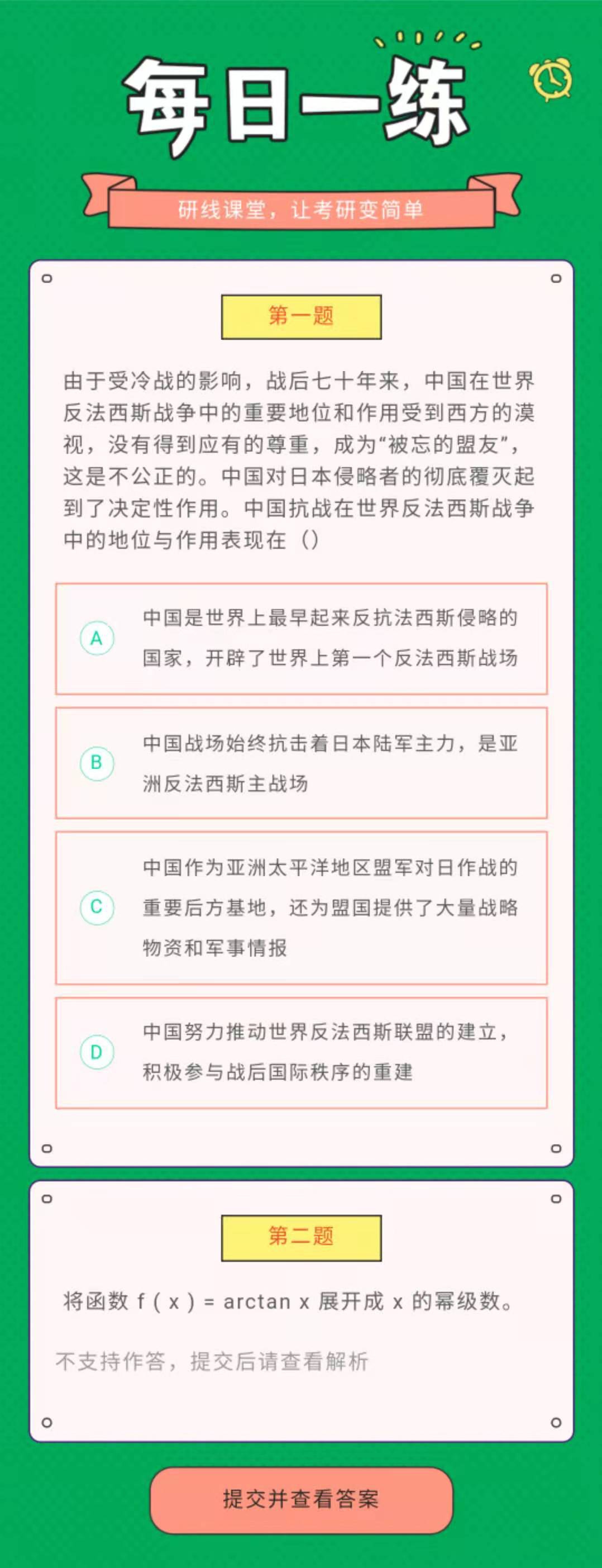The image size is (602, 1568).
Task: Tap 提交并查看答案 to submit
Action: [301, 1499]
